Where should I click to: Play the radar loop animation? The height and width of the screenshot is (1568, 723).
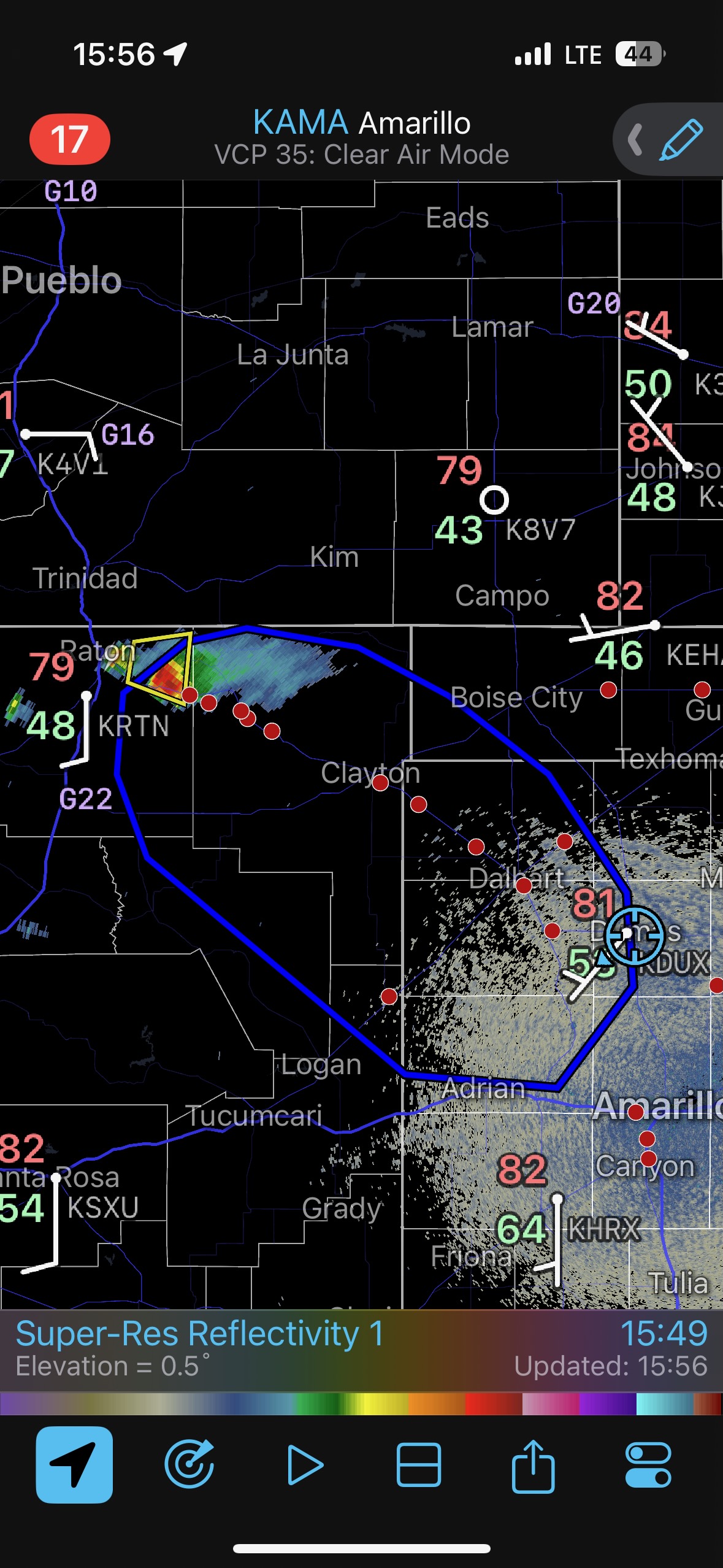(305, 1465)
